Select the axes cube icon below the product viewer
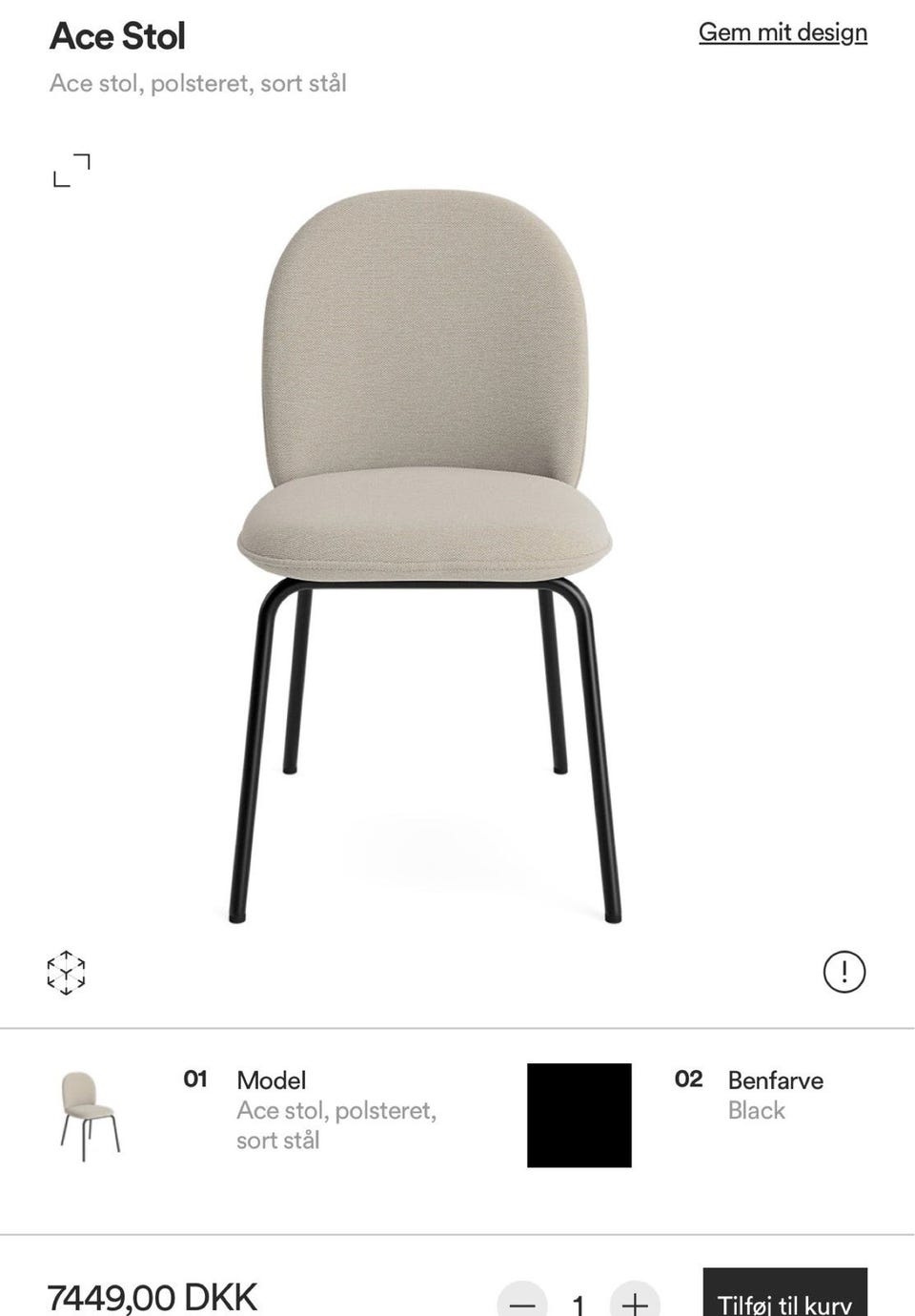Image resolution: width=915 pixels, height=1316 pixels. click(65, 972)
